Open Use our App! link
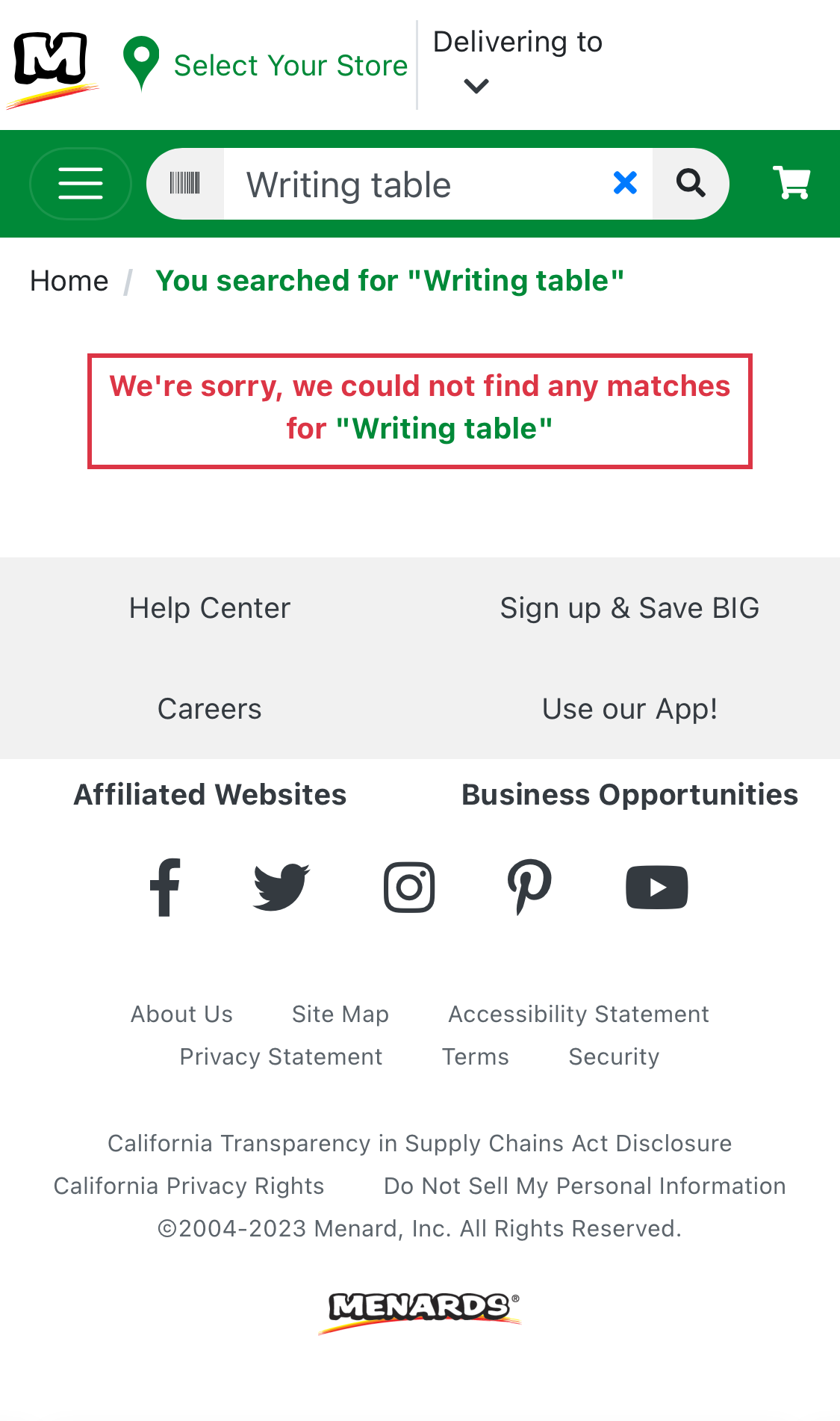The height and width of the screenshot is (1421, 840). (630, 708)
